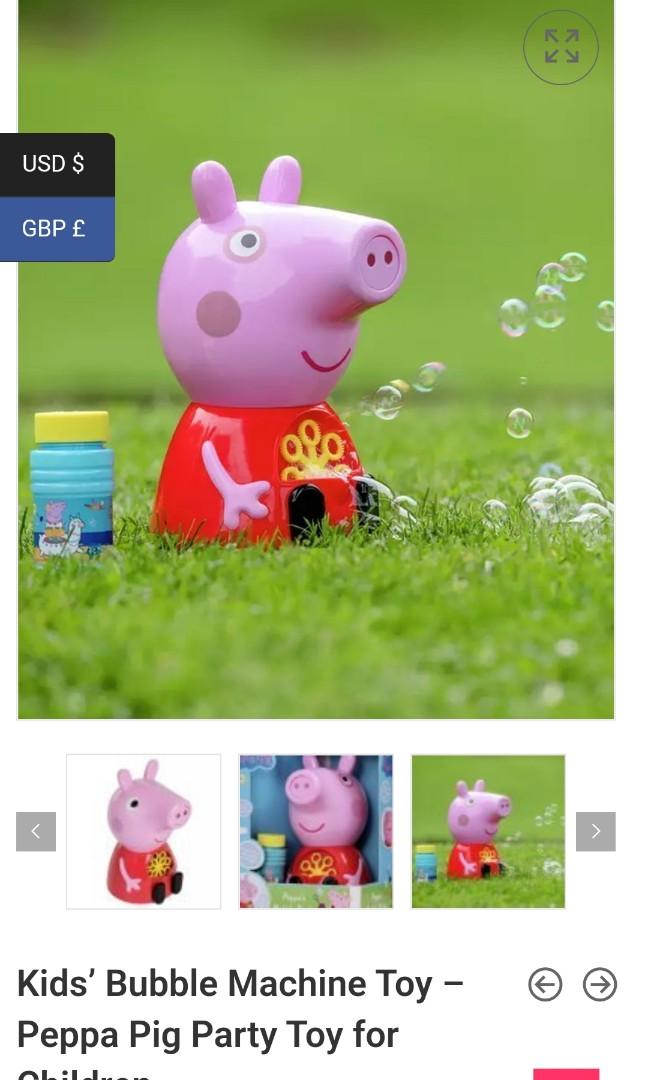The height and width of the screenshot is (1080, 648).
Task: Switch currency to GBP £
Action: [57, 229]
